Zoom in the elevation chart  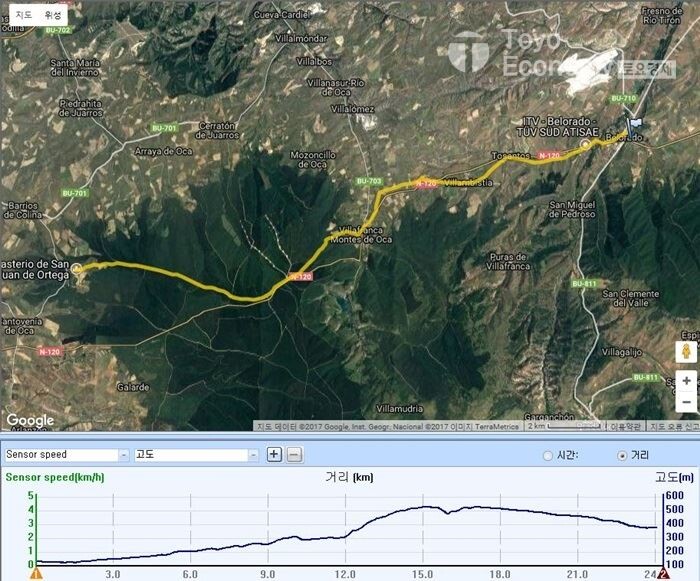pyautogui.click(x=274, y=455)
